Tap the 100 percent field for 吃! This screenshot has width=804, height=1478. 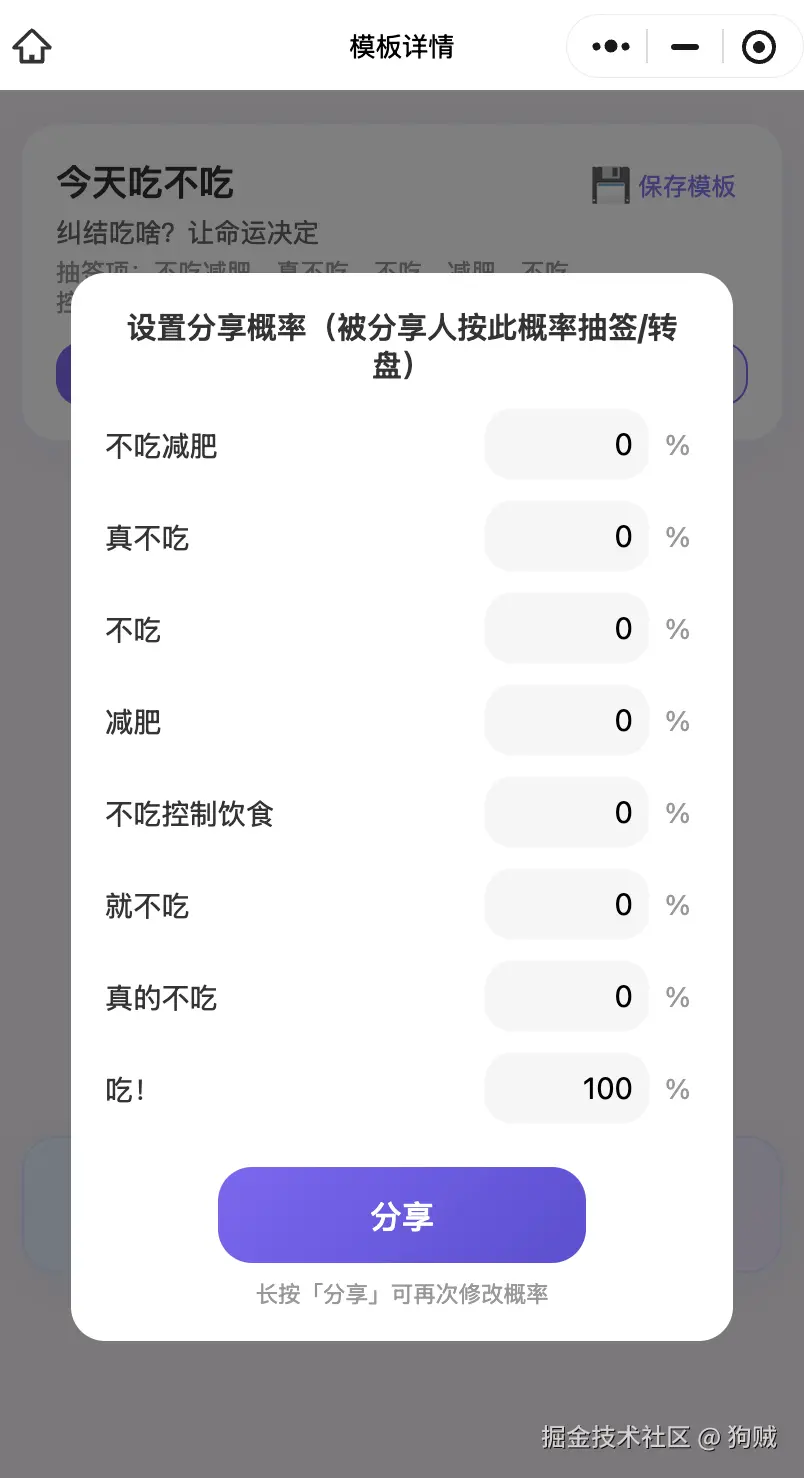[x=566, y=1089]
